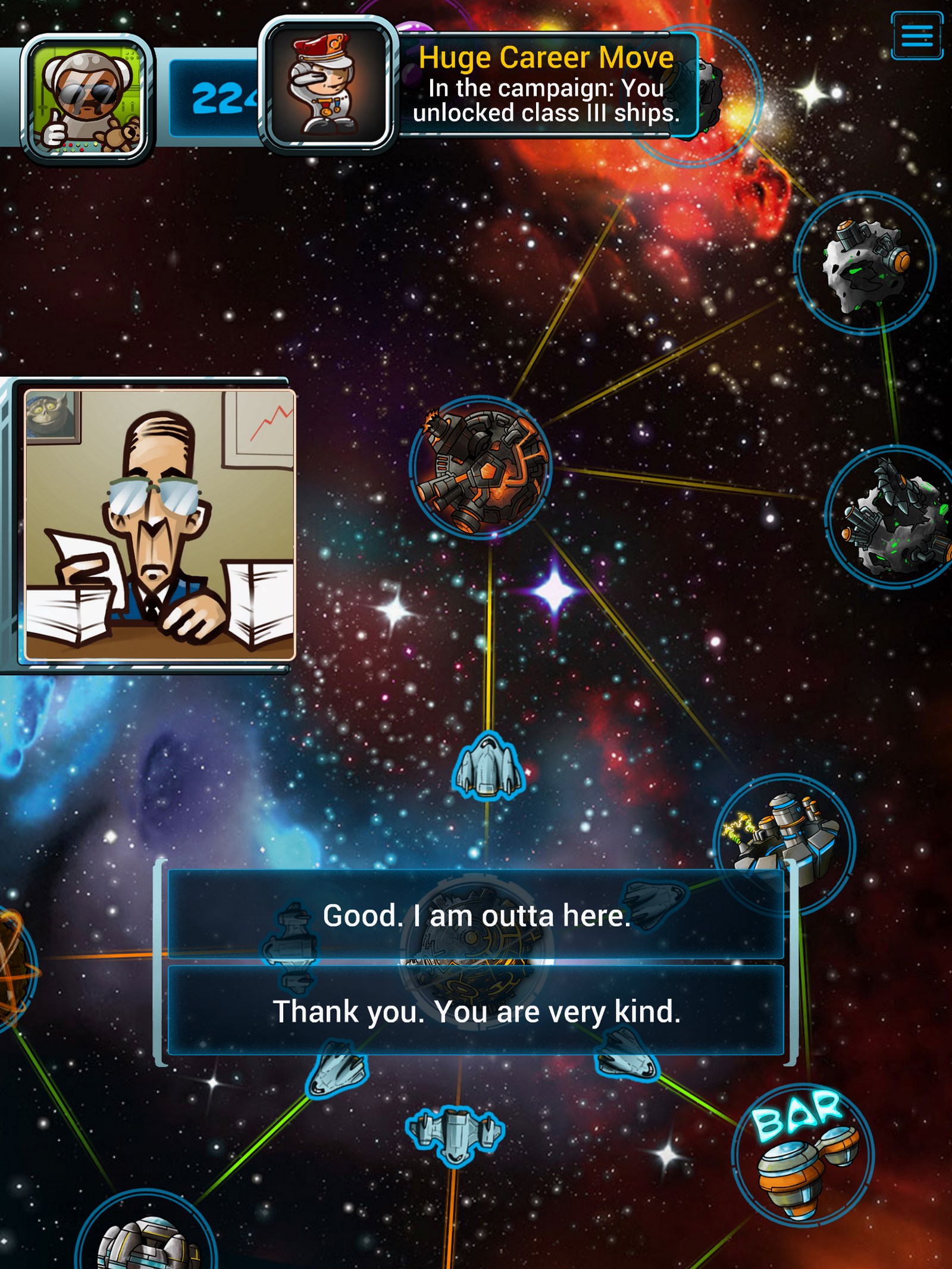Visit the BAR station on the map
This screenshot has width=952, height=1269.
click(x=802, y=1154)
